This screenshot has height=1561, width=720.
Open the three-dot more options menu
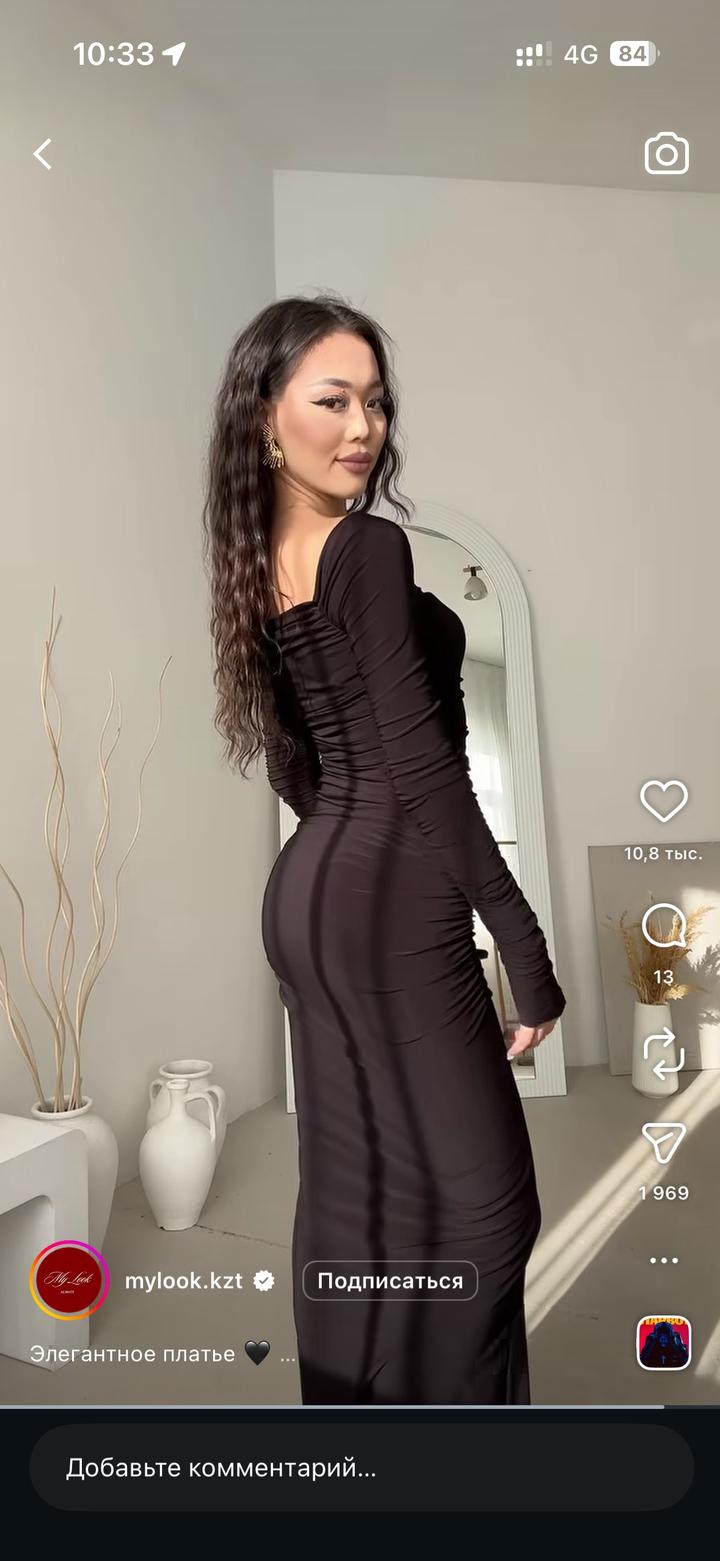click(664, 1261)
